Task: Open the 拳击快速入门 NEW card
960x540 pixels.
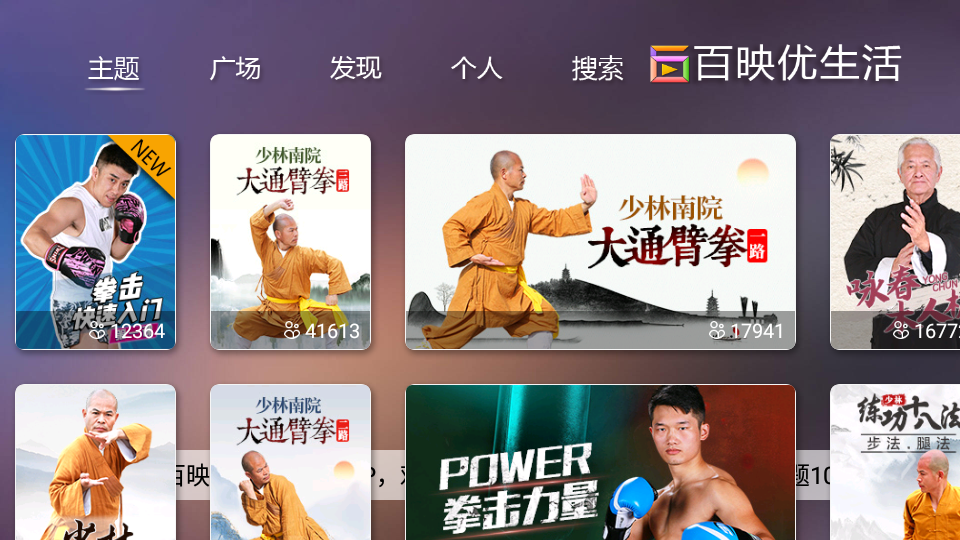Action: point(95,242)
